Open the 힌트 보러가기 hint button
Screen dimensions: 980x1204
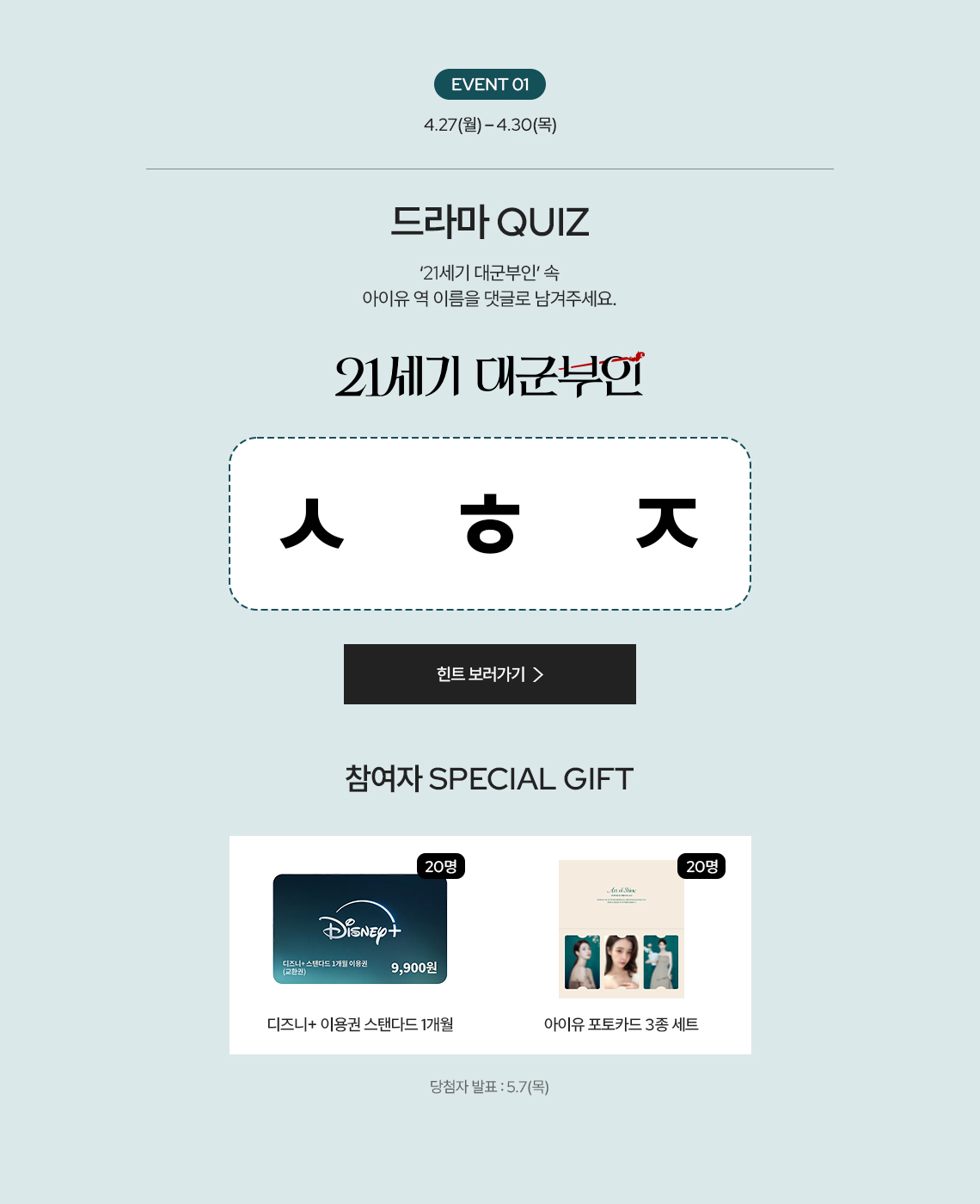489,674
